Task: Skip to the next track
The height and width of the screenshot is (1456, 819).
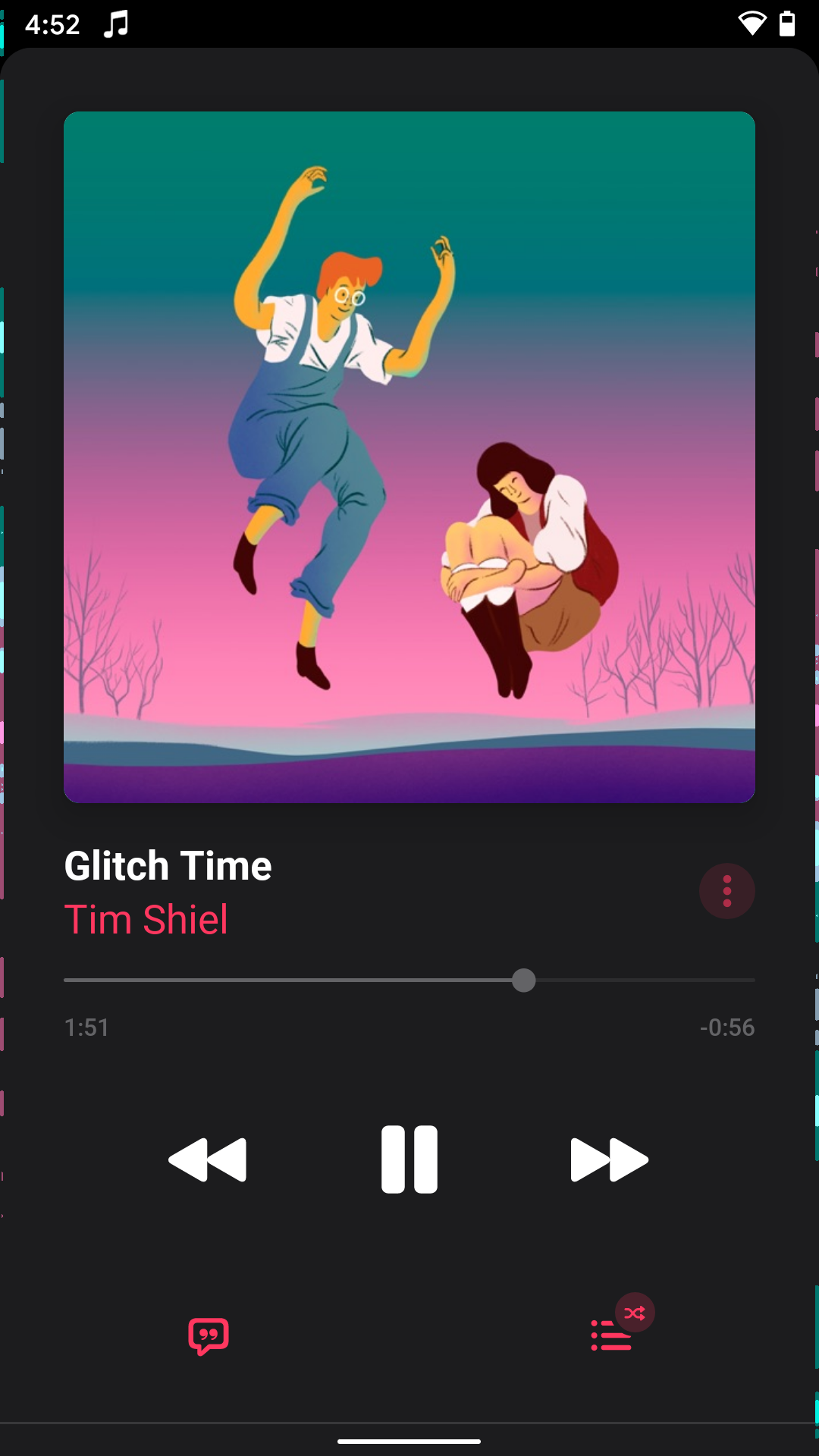Action: click(609, 1159)
